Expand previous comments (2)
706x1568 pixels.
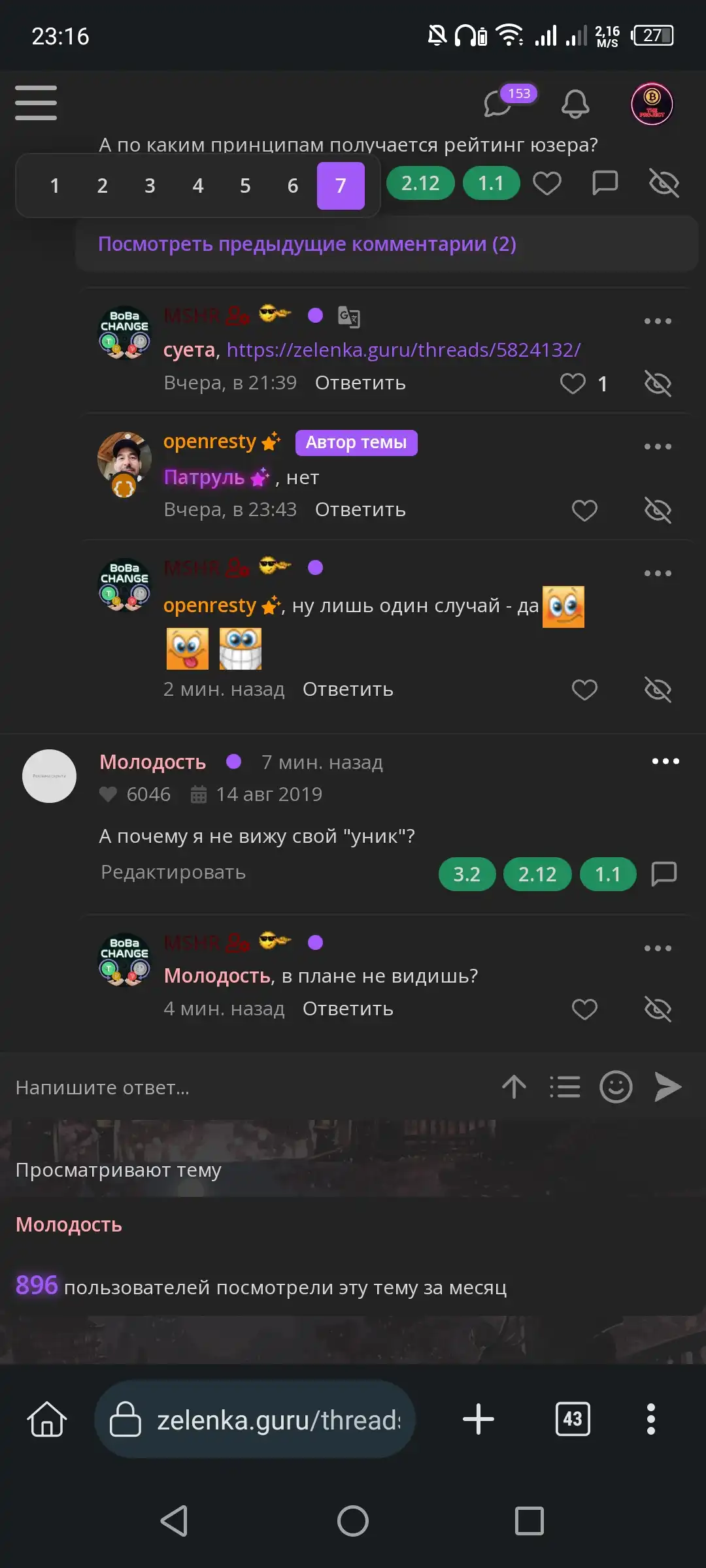[x=307, y=244]
